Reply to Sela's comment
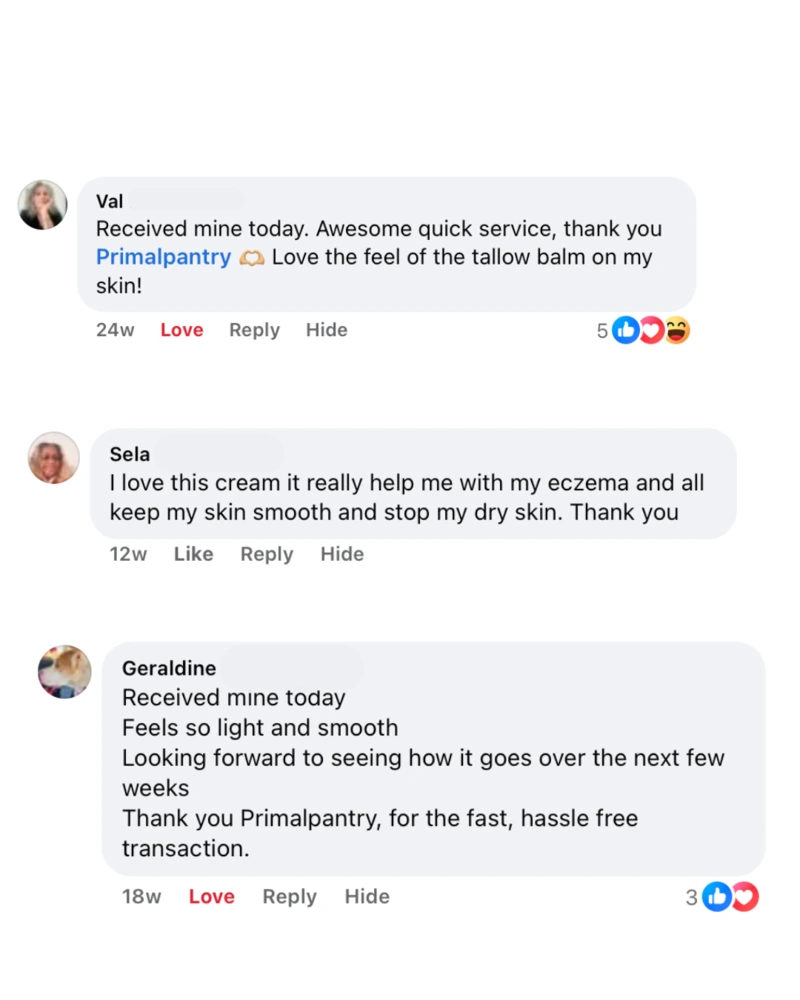This screenshot has height=1000, width=800. click(x=266, y=554)
